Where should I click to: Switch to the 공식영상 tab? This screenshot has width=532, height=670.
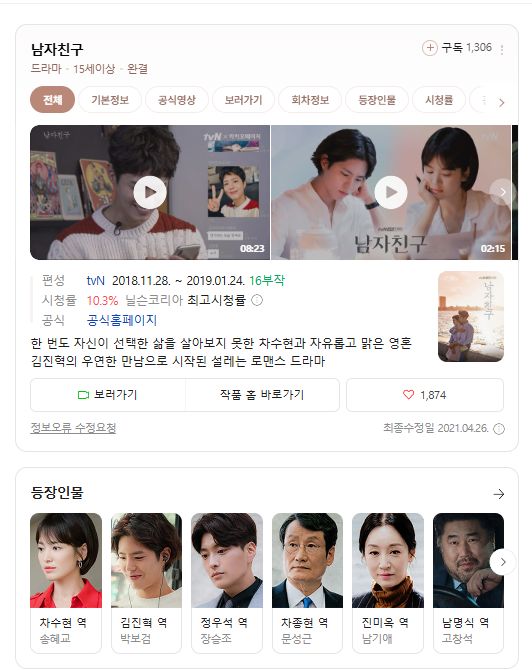pyautogui.click(x=176, y=100)
